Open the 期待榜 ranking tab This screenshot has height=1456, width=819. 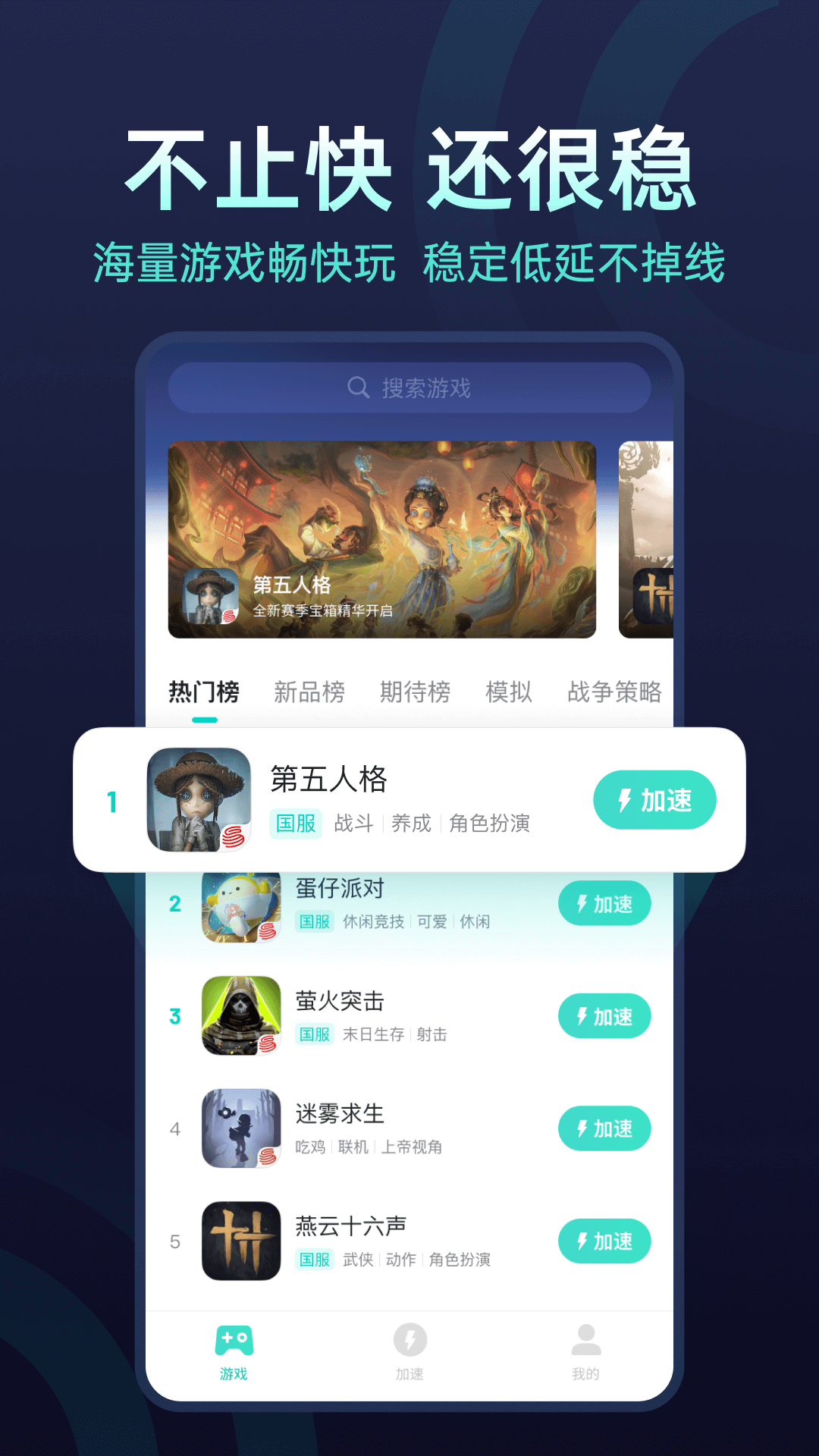[x=414, y=691]
